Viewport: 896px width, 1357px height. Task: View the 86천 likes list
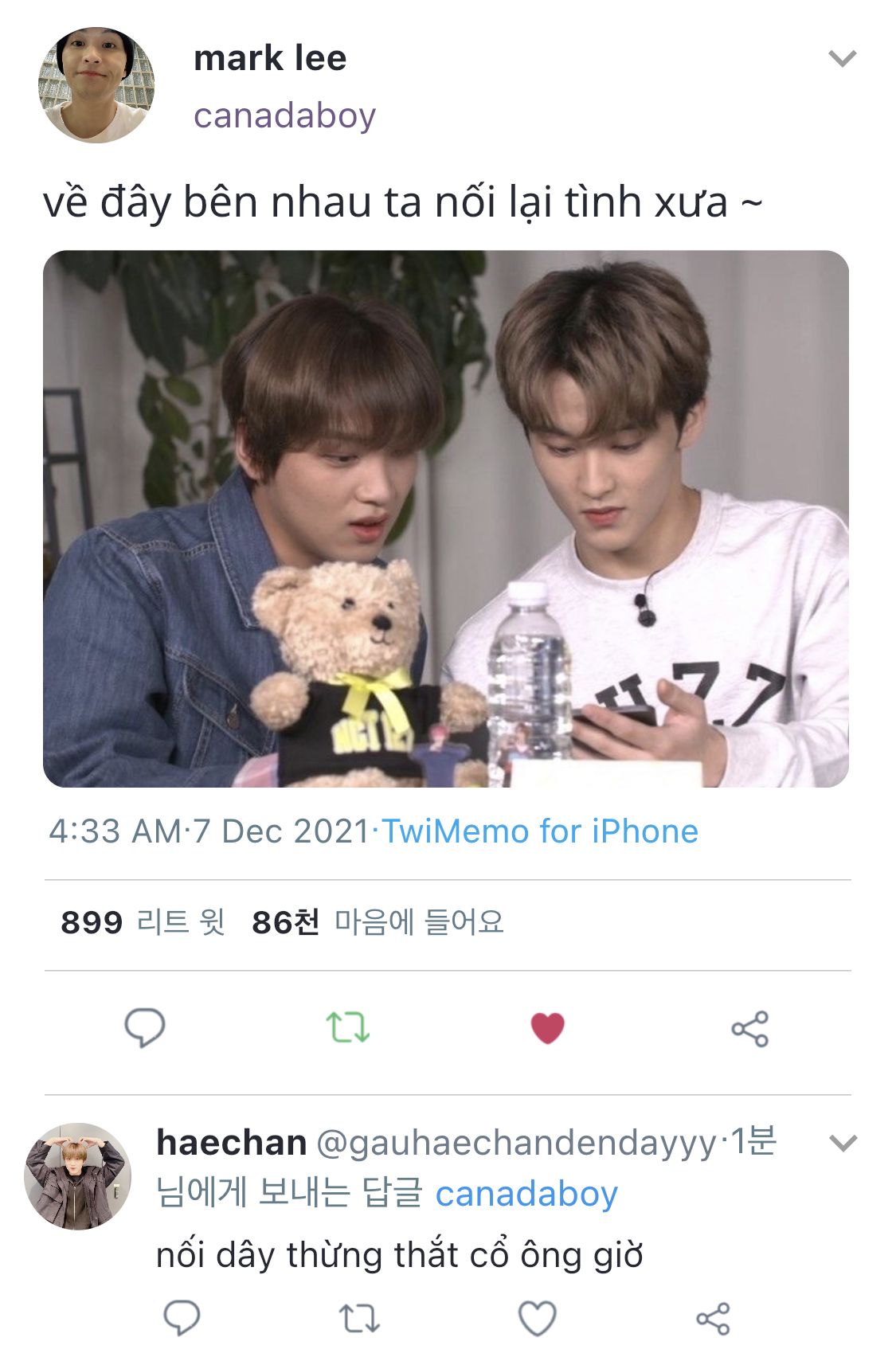coord(378,922)
